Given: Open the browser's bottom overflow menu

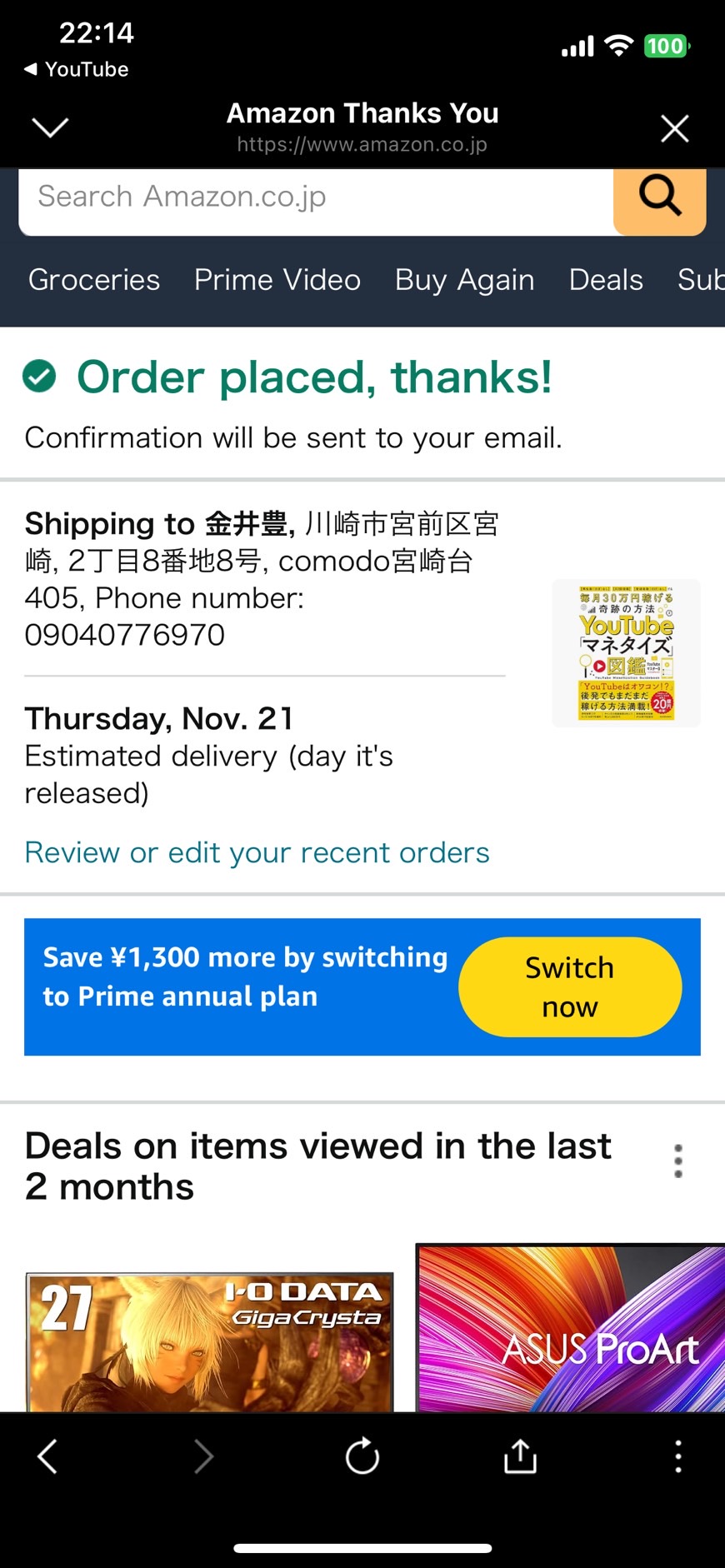Looking at the screenshot, I should (678, 1456).
